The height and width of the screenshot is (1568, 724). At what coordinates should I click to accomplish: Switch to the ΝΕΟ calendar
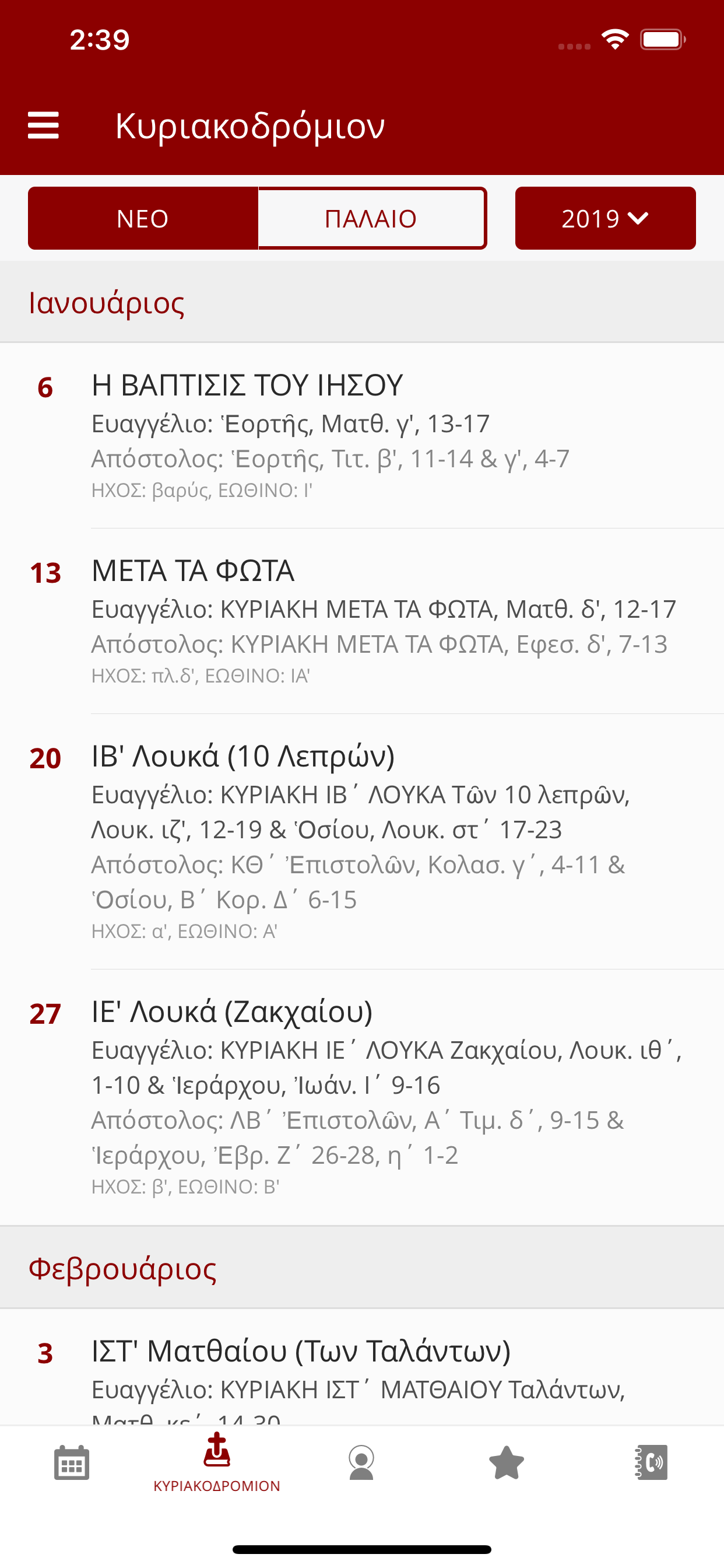143,219
